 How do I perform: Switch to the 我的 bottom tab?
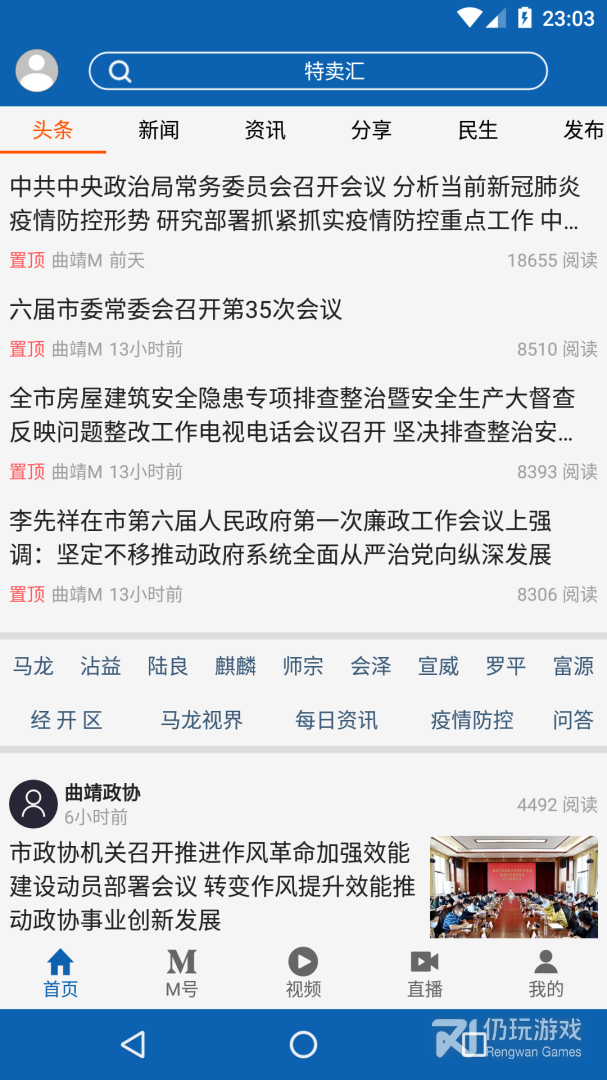point(545,974)
